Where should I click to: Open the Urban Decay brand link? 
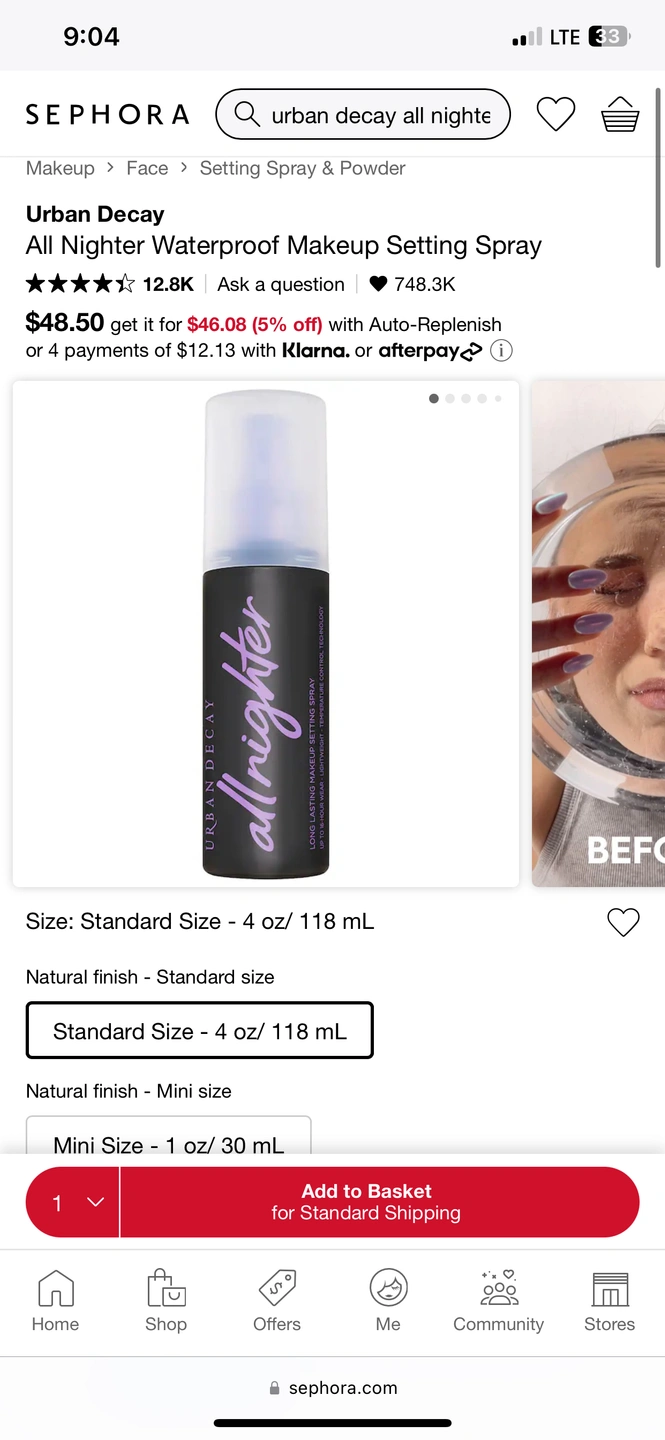[x=95, y=214]
